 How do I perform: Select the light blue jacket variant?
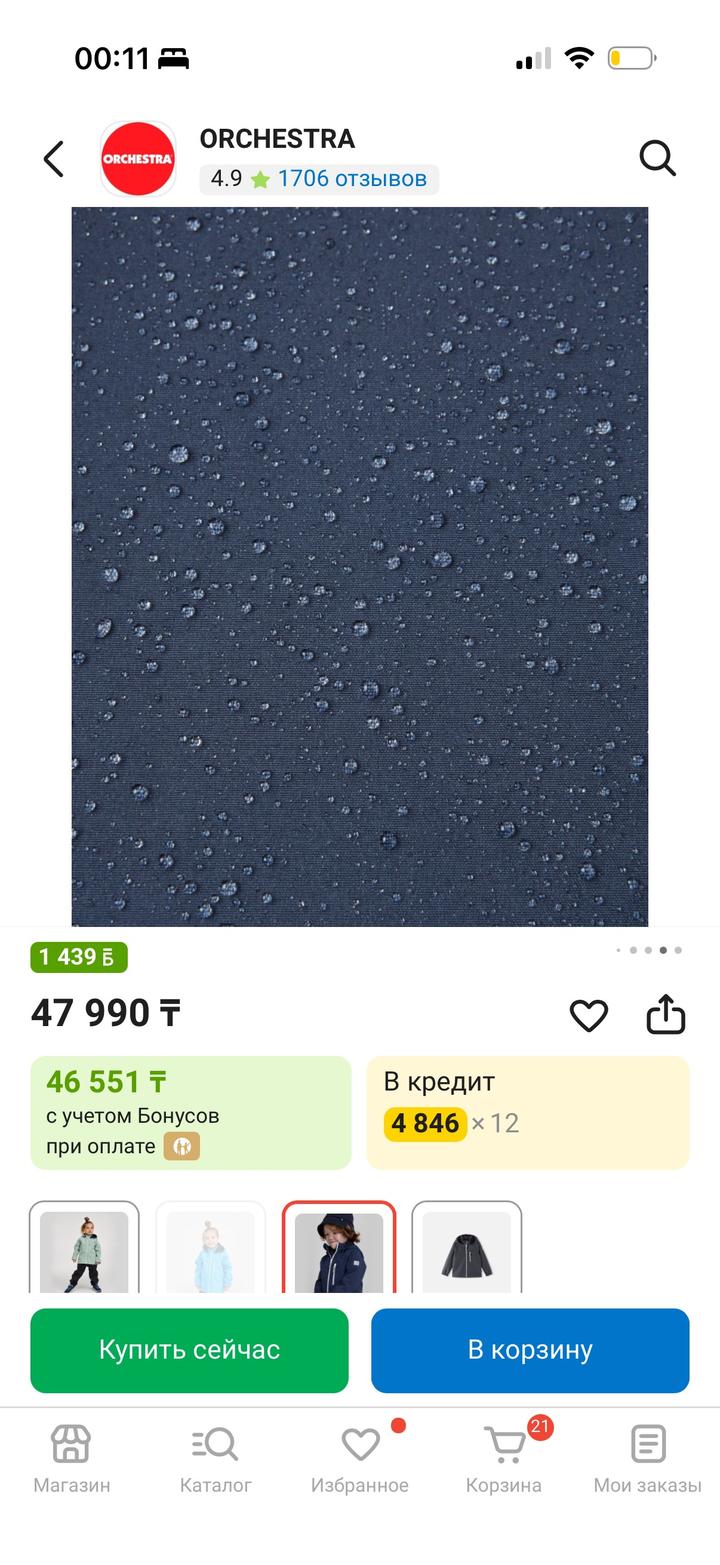click(x=211, y=1248)
